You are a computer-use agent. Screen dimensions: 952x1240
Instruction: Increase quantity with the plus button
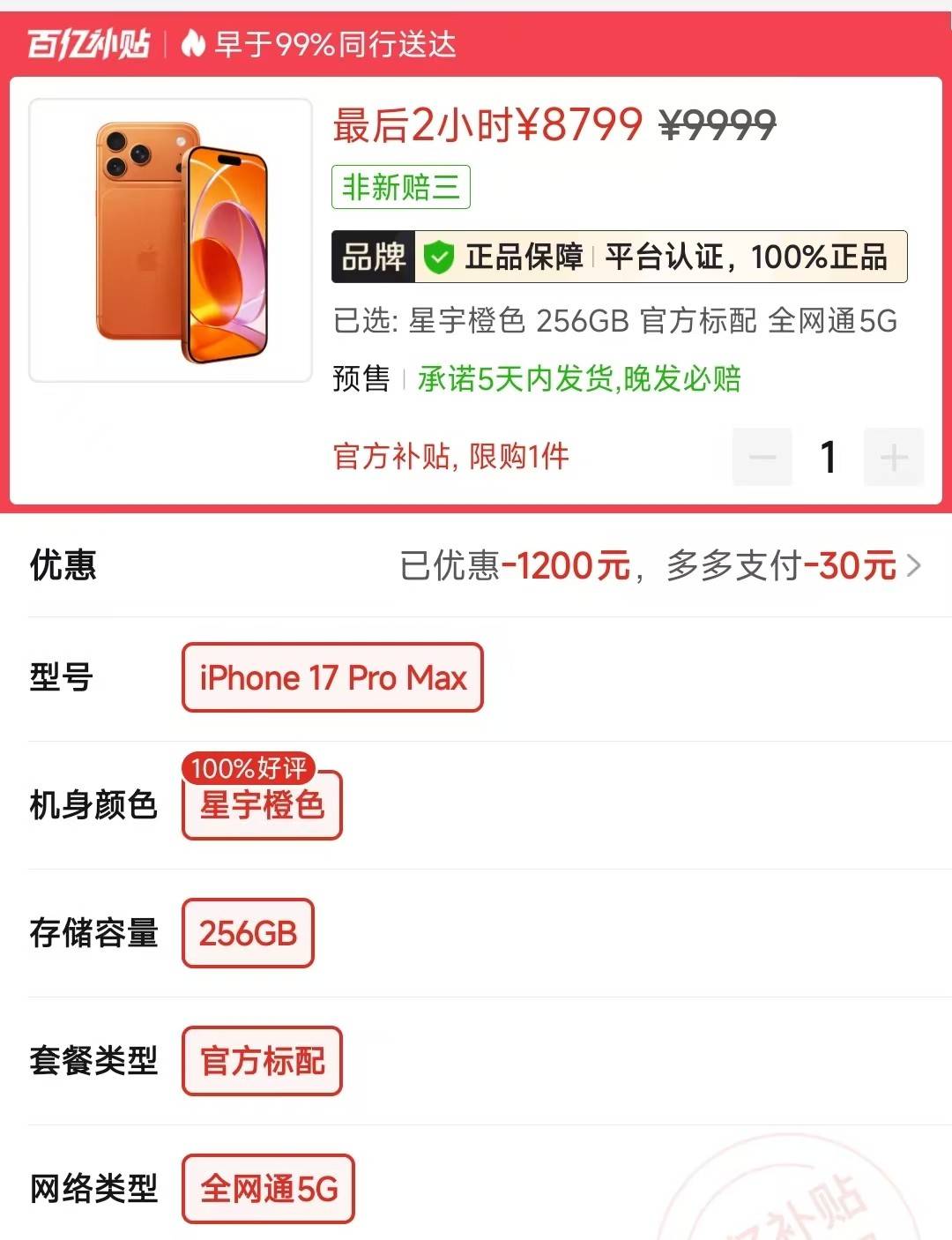click(x=893, y=457)
